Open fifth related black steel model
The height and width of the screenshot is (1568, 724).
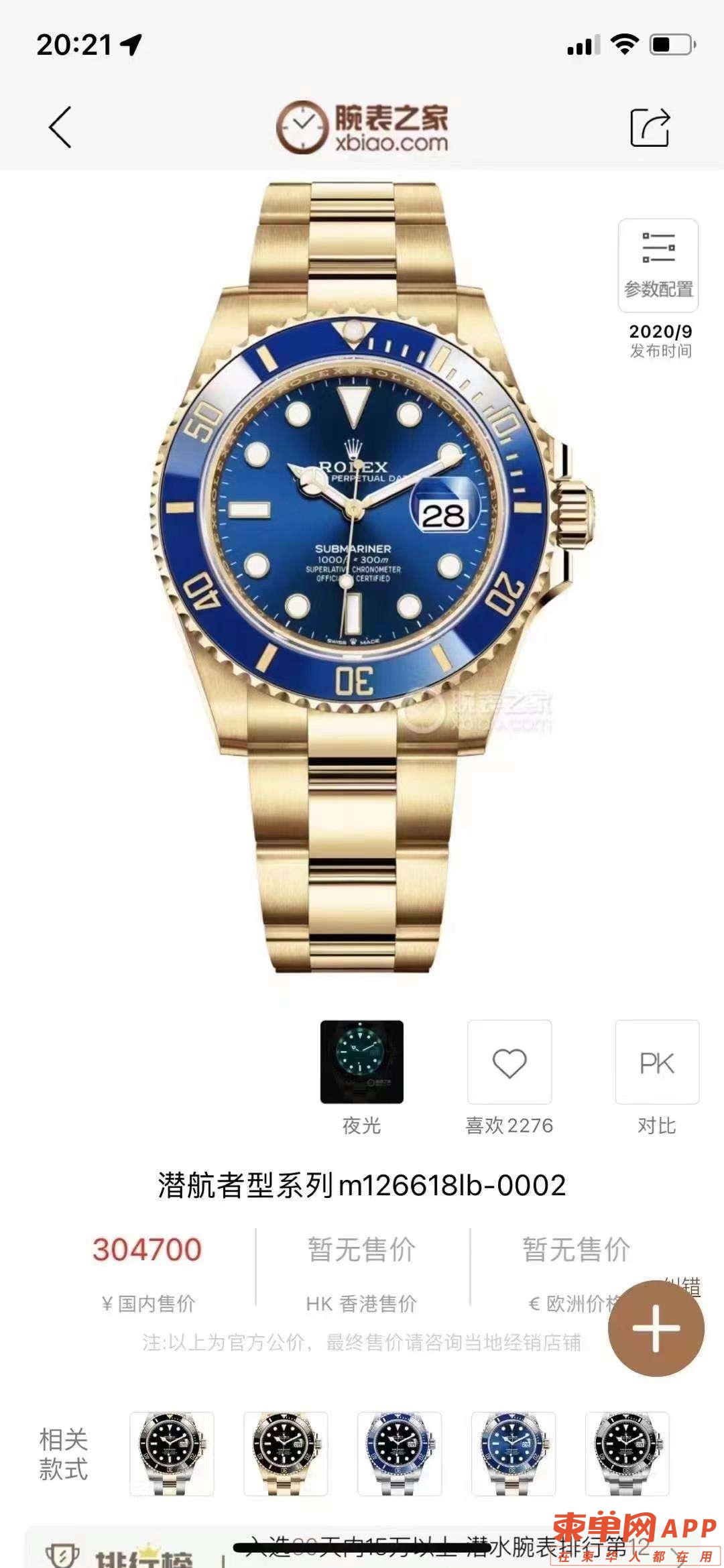[627, 1453]
